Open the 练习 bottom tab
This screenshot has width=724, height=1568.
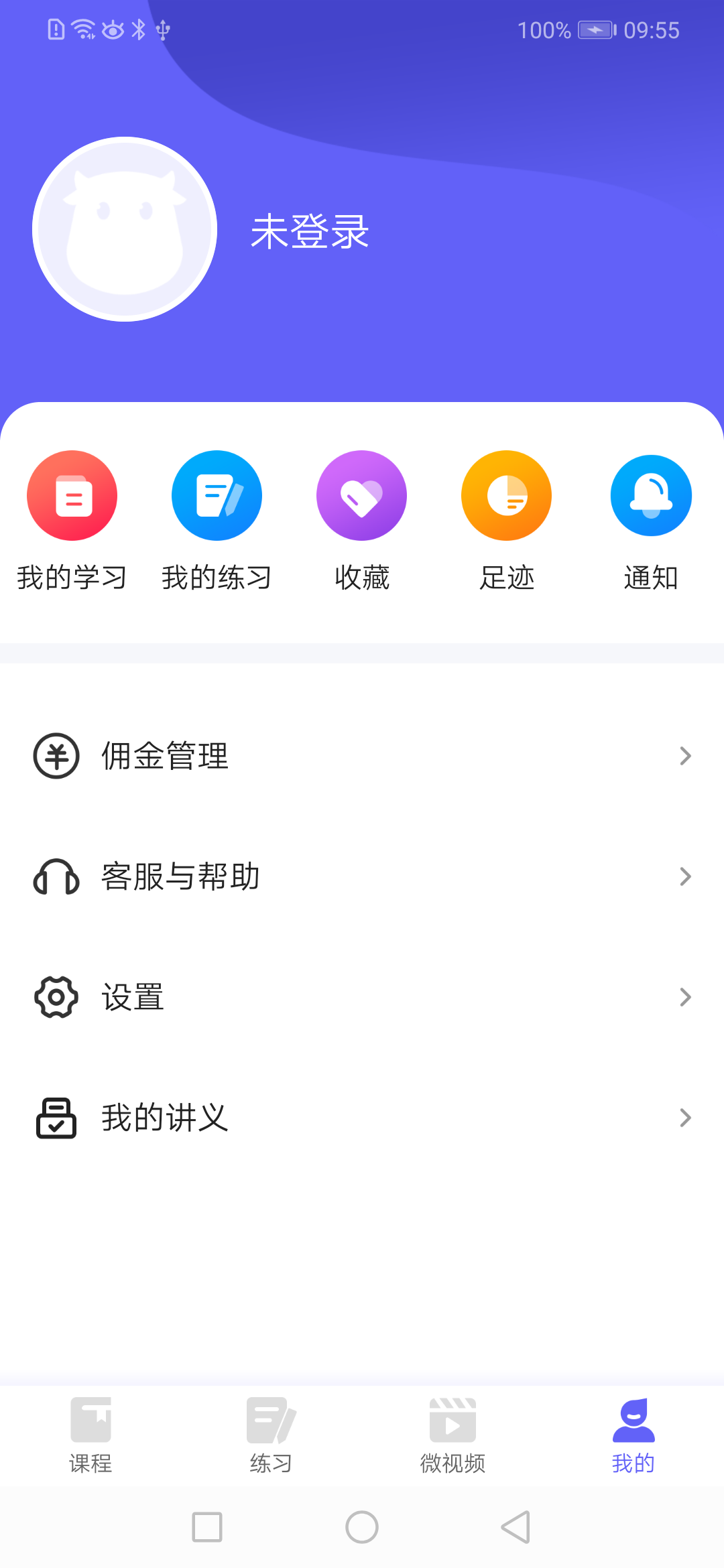271,1434
